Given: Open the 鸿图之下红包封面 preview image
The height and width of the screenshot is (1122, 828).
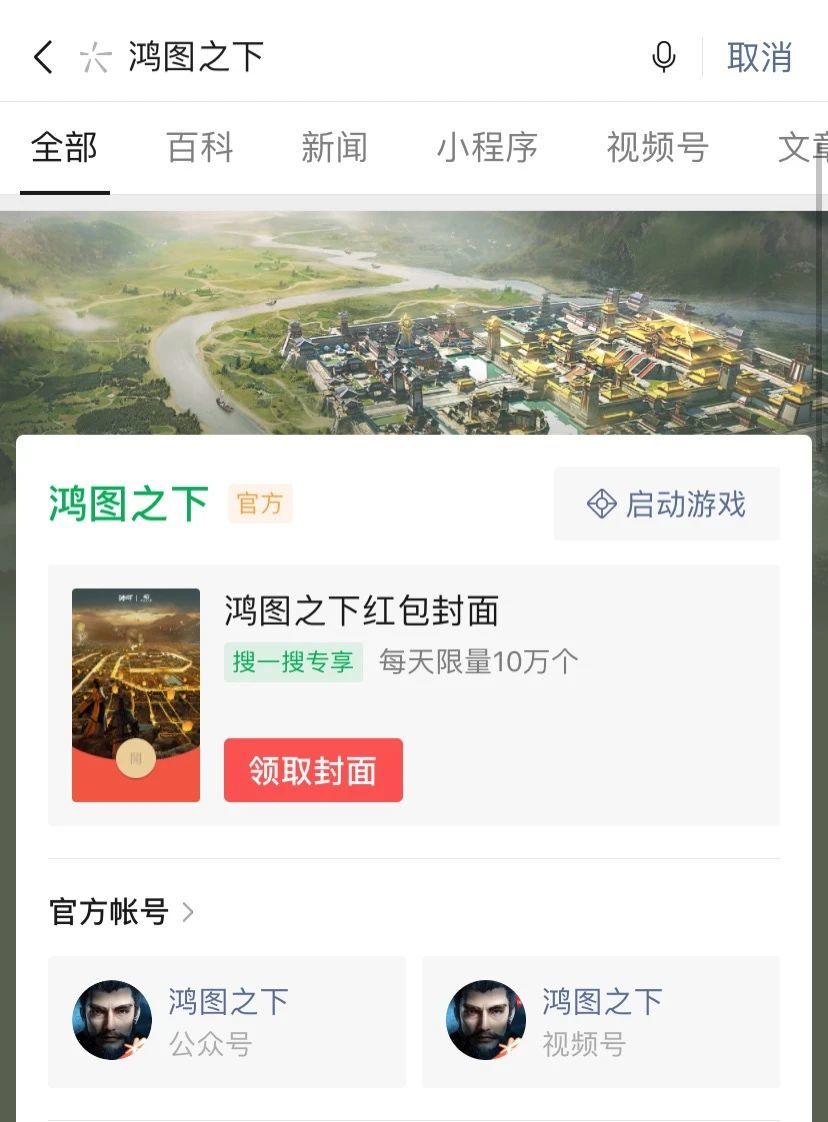Looking at the screenshot, I should [x=136, y=695].
